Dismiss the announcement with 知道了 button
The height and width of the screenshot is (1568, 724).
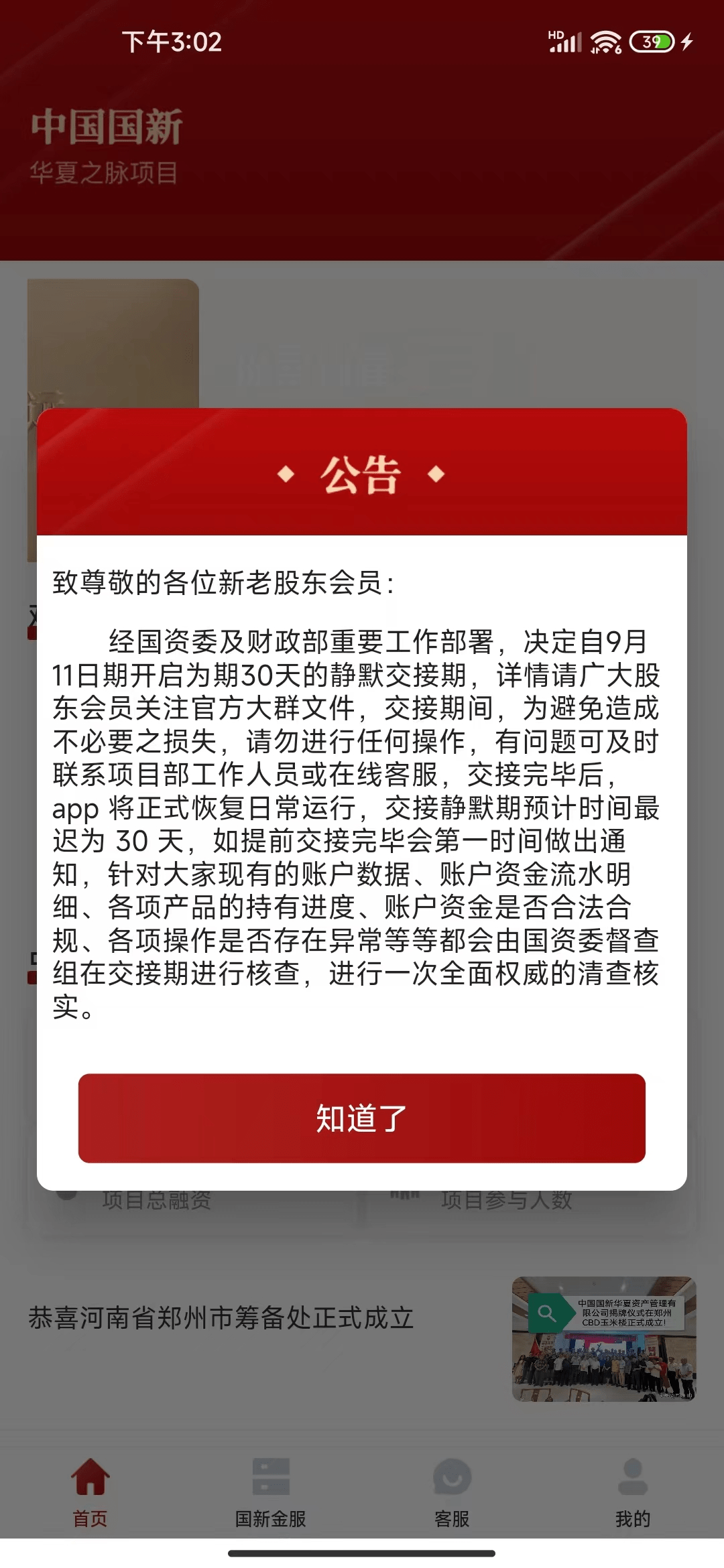[x=362, y=1118]
